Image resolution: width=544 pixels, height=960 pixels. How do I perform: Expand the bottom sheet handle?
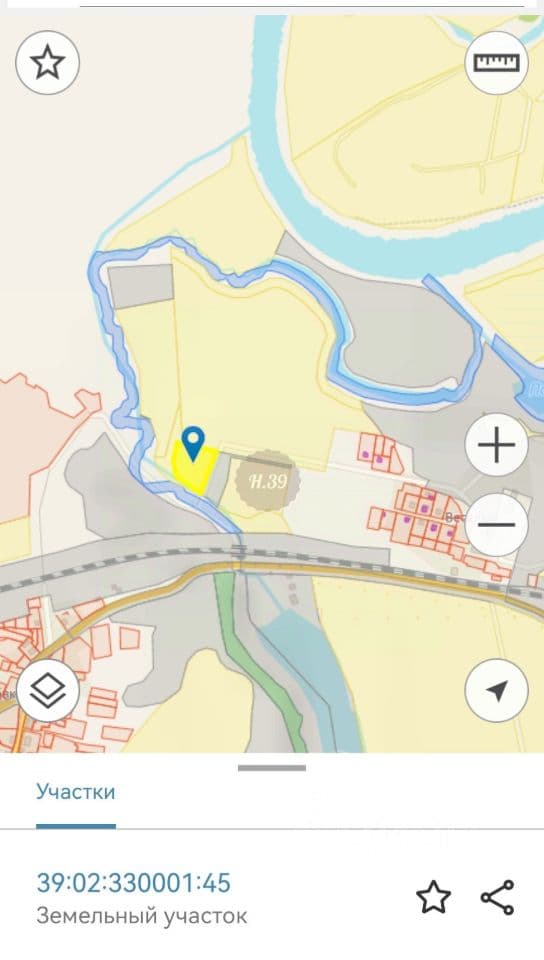(x=272, y=768)
